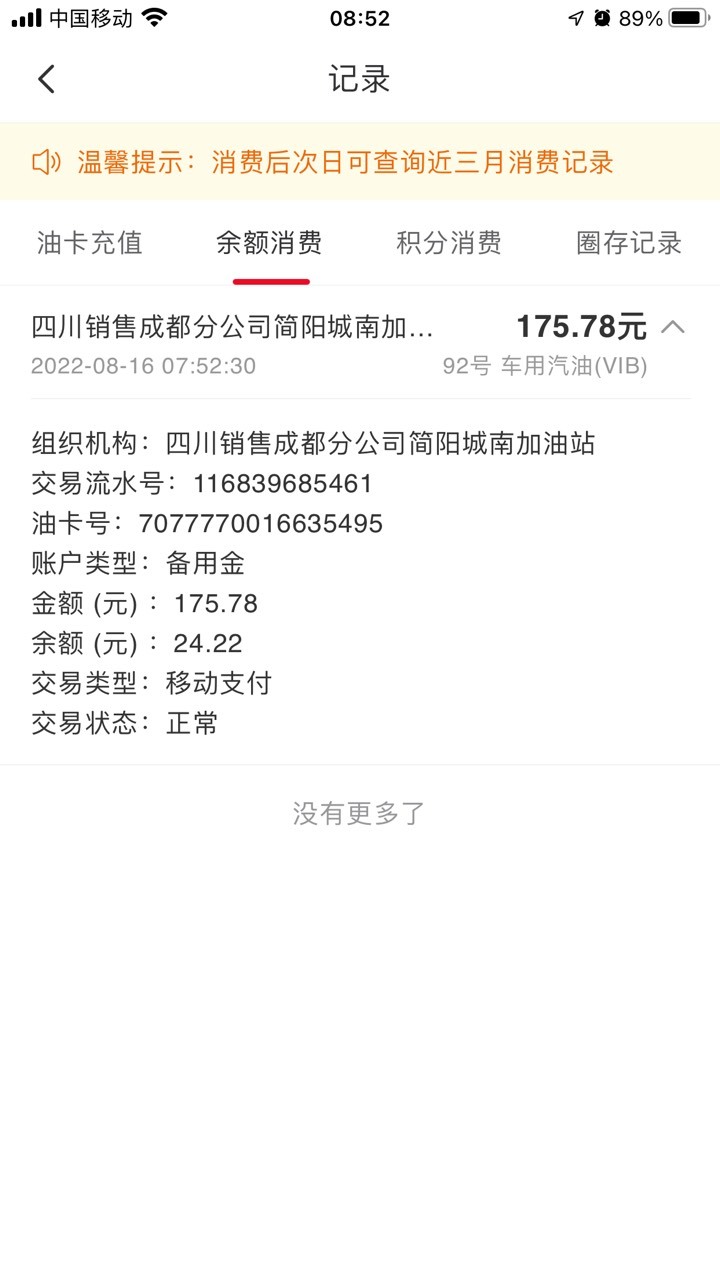Switch to the 油卡充值 tab
This screenshot has width=720, height=1280.
(x=90, y=242)
